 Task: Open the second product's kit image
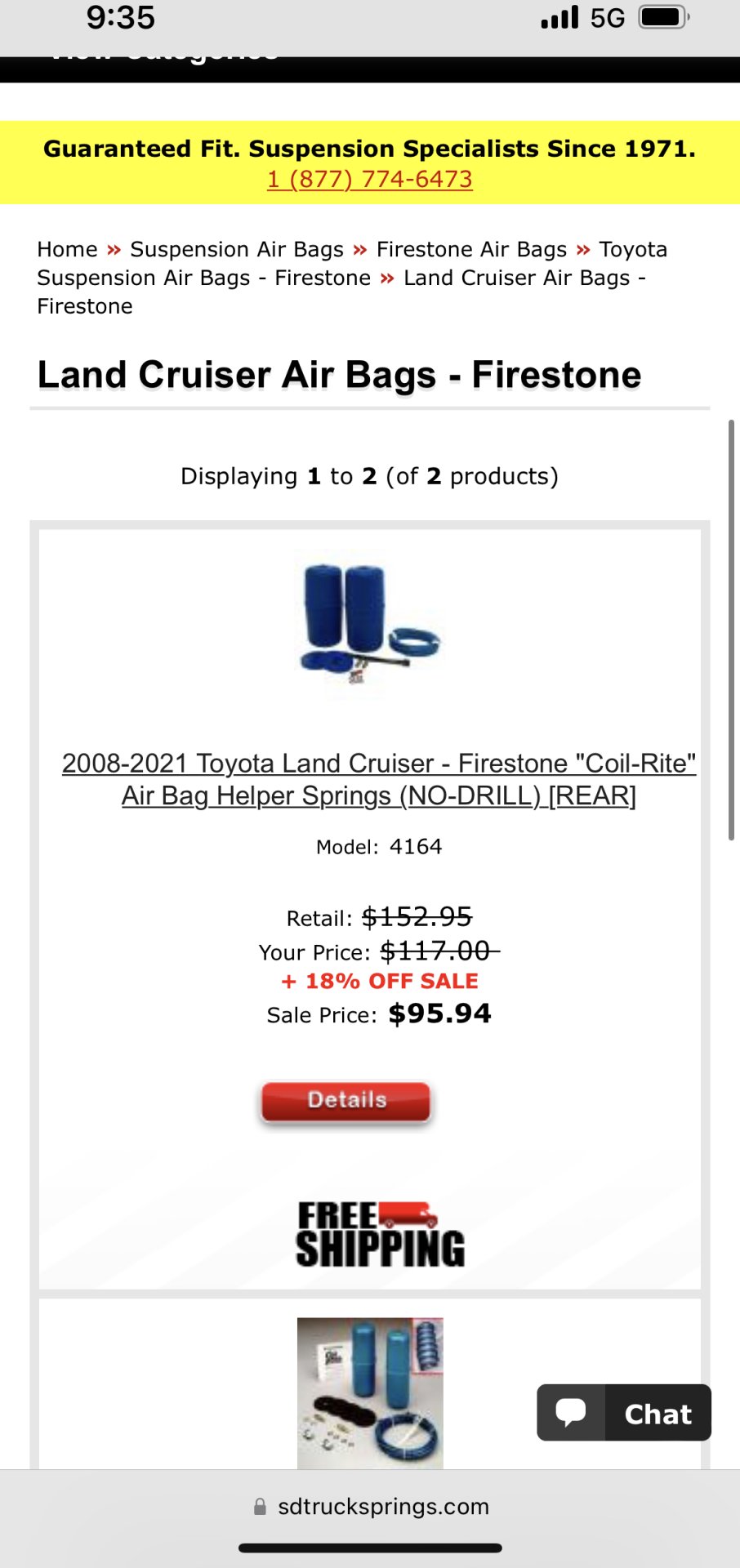point(370,1393)
